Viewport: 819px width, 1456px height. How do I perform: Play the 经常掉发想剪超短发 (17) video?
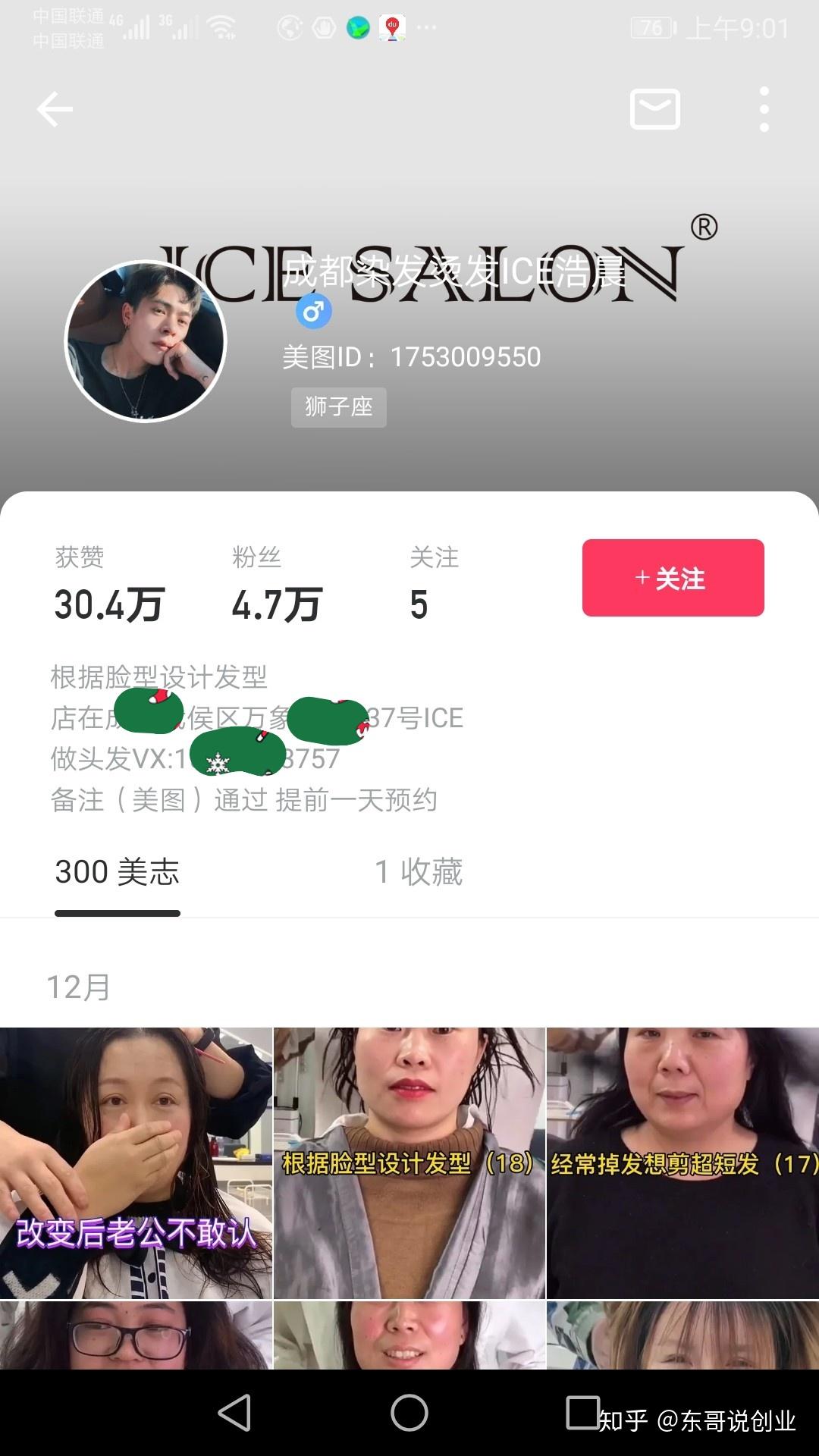coord(682,1163)
